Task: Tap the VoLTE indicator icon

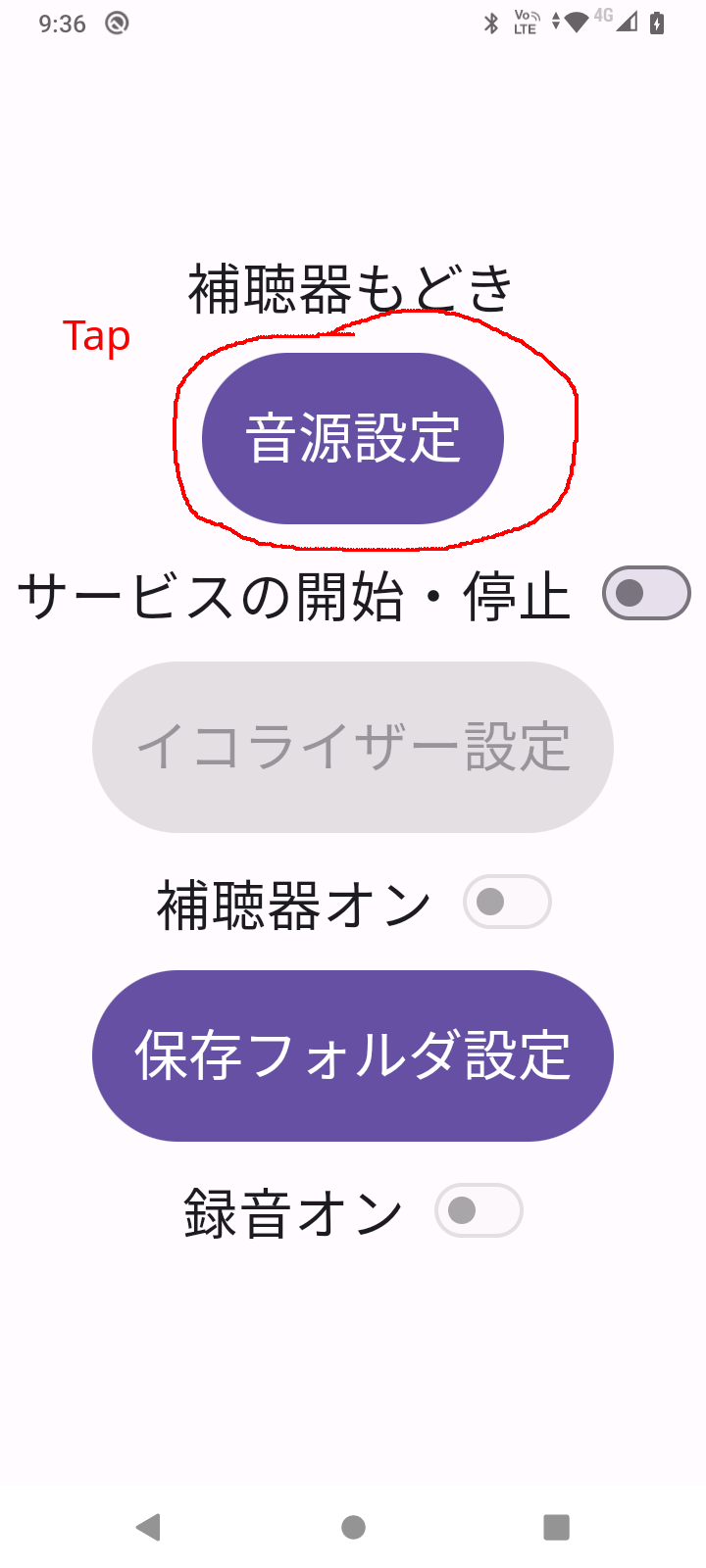Action: 526,22
